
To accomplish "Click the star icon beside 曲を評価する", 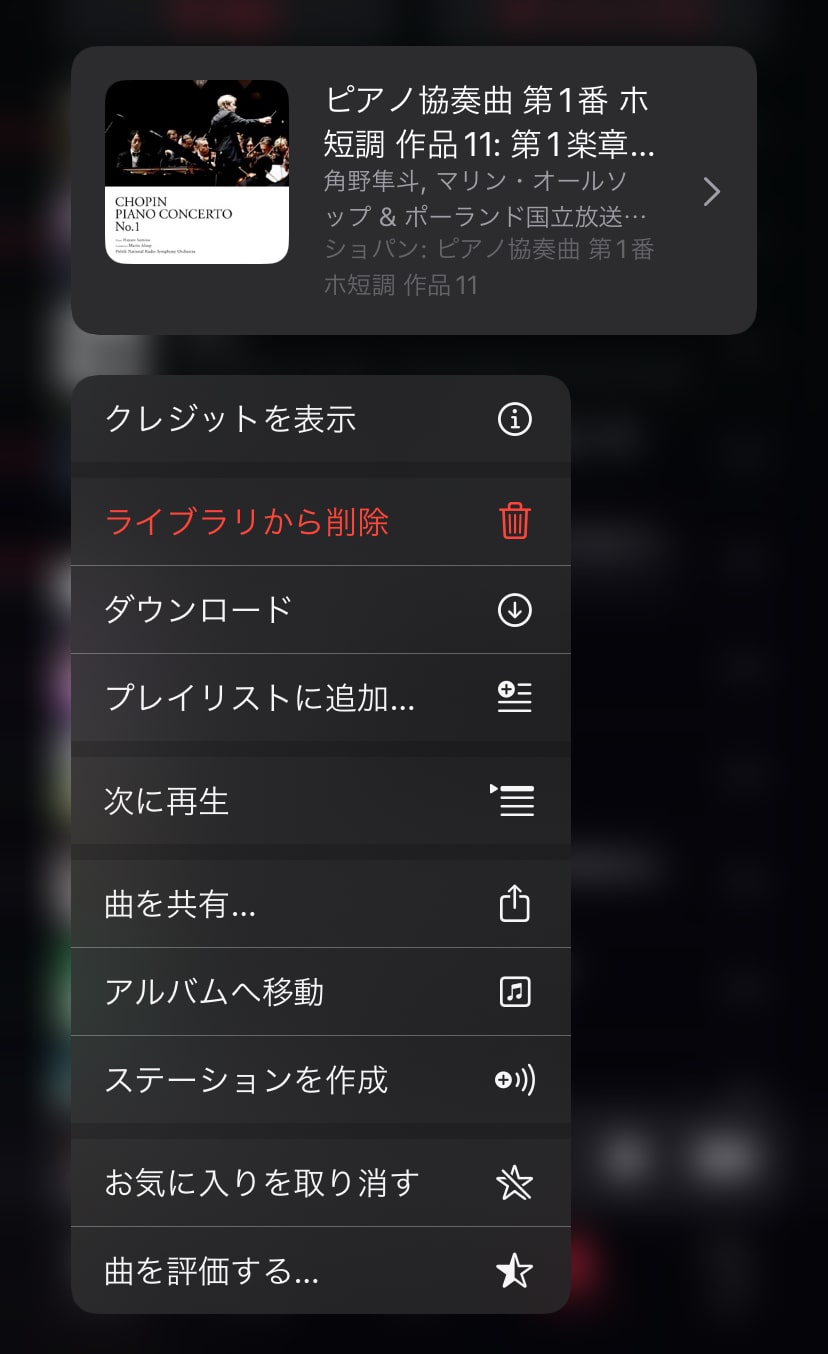I will tap(514, 1271).
